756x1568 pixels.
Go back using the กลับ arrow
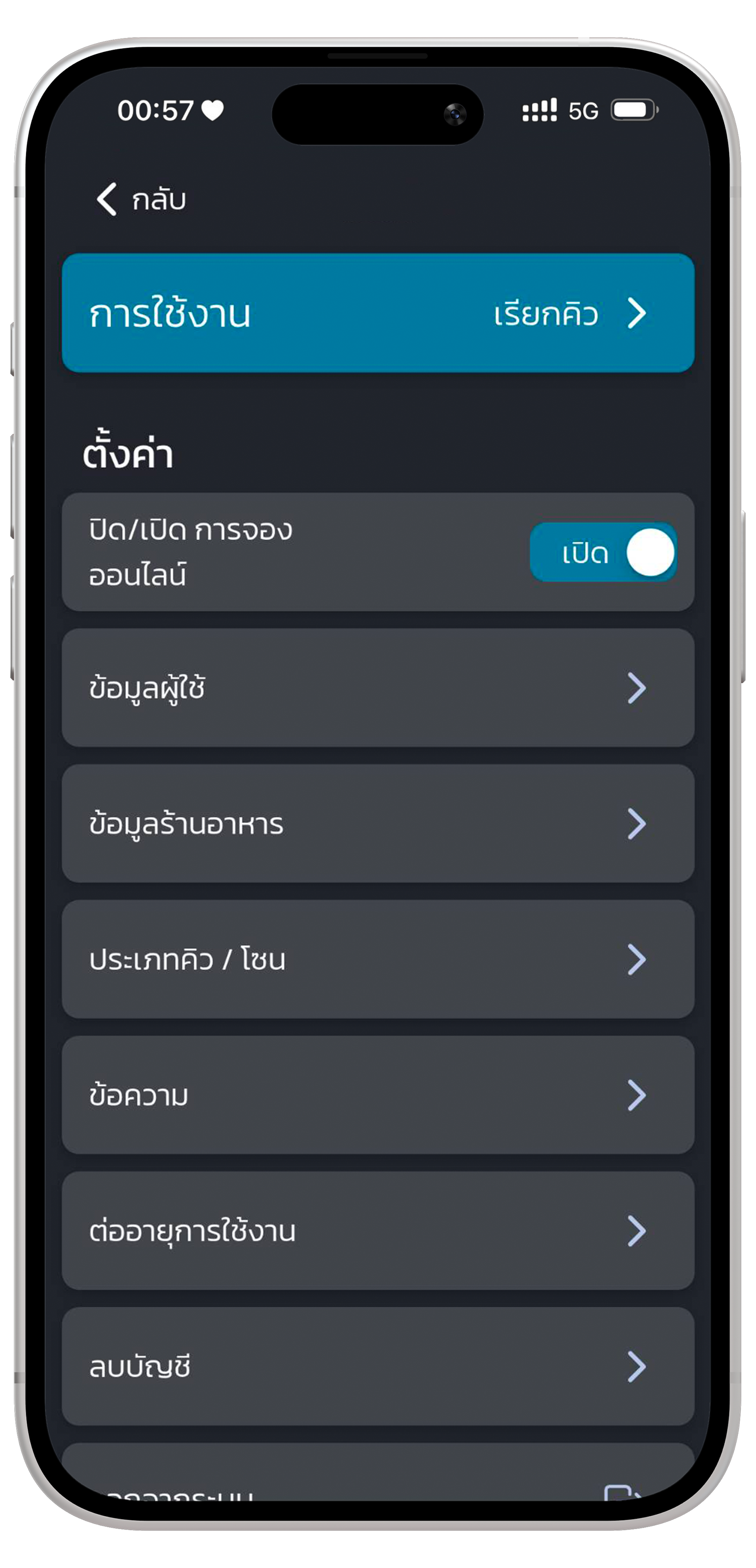141,199
